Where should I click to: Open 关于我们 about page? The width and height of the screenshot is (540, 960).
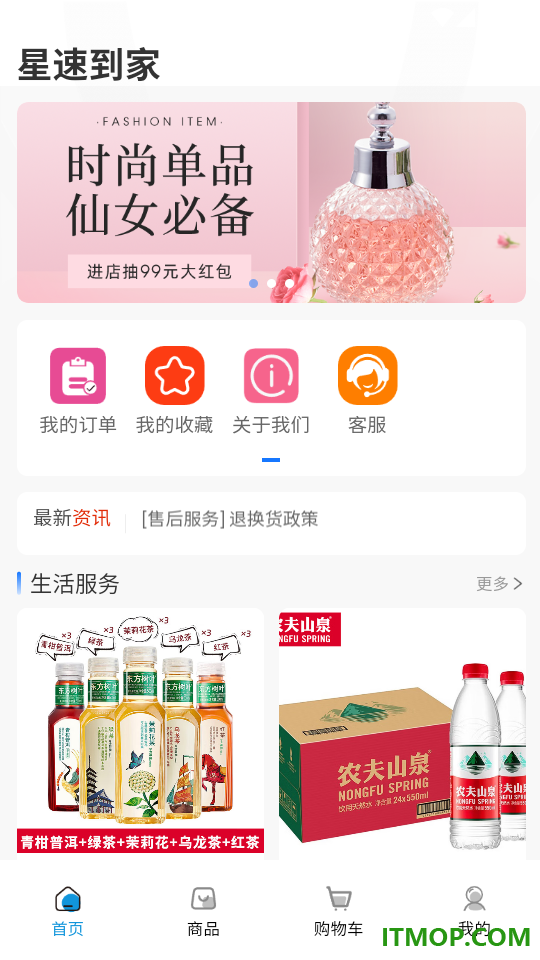point(271,390)
